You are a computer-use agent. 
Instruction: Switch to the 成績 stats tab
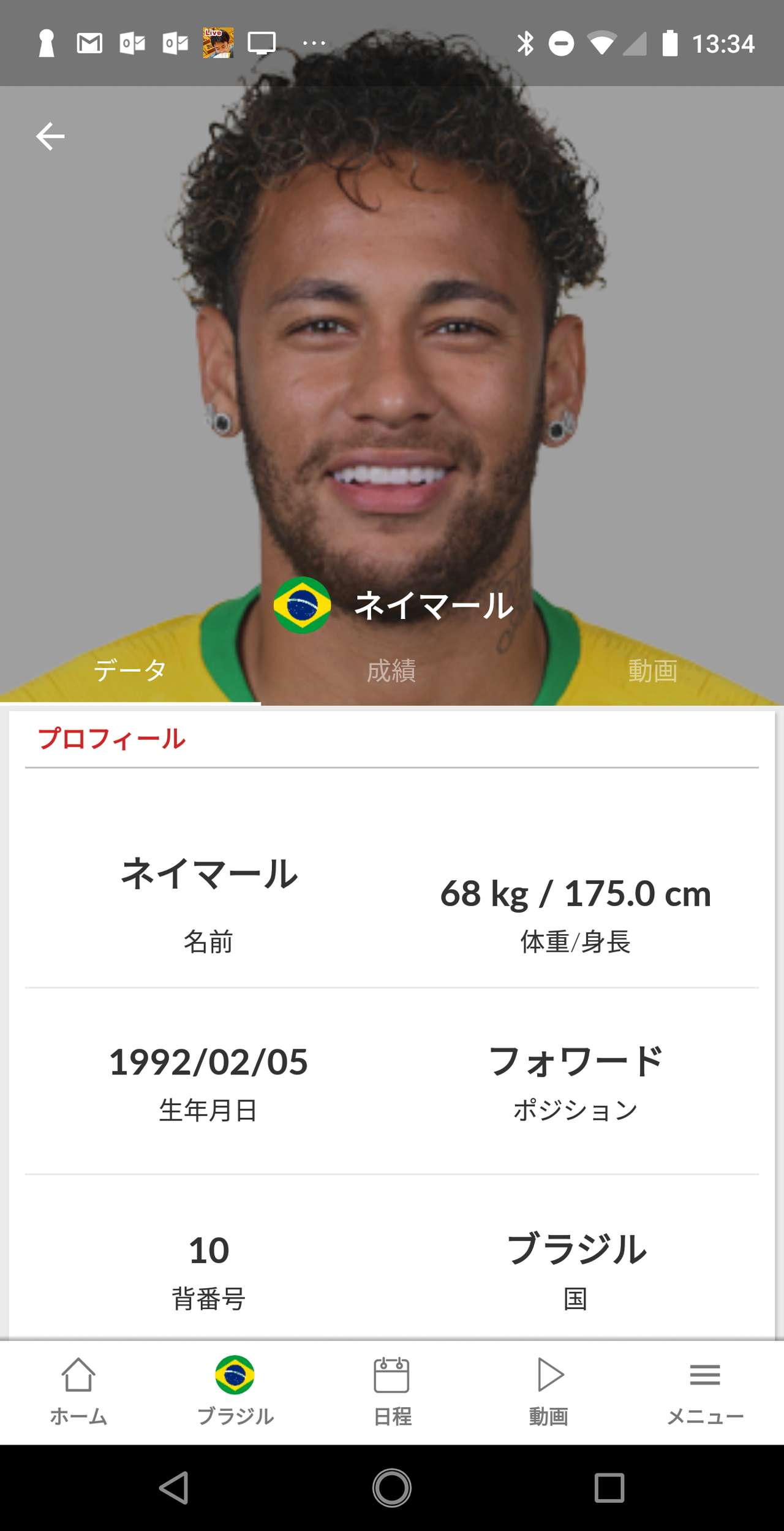tap(392, 672)
